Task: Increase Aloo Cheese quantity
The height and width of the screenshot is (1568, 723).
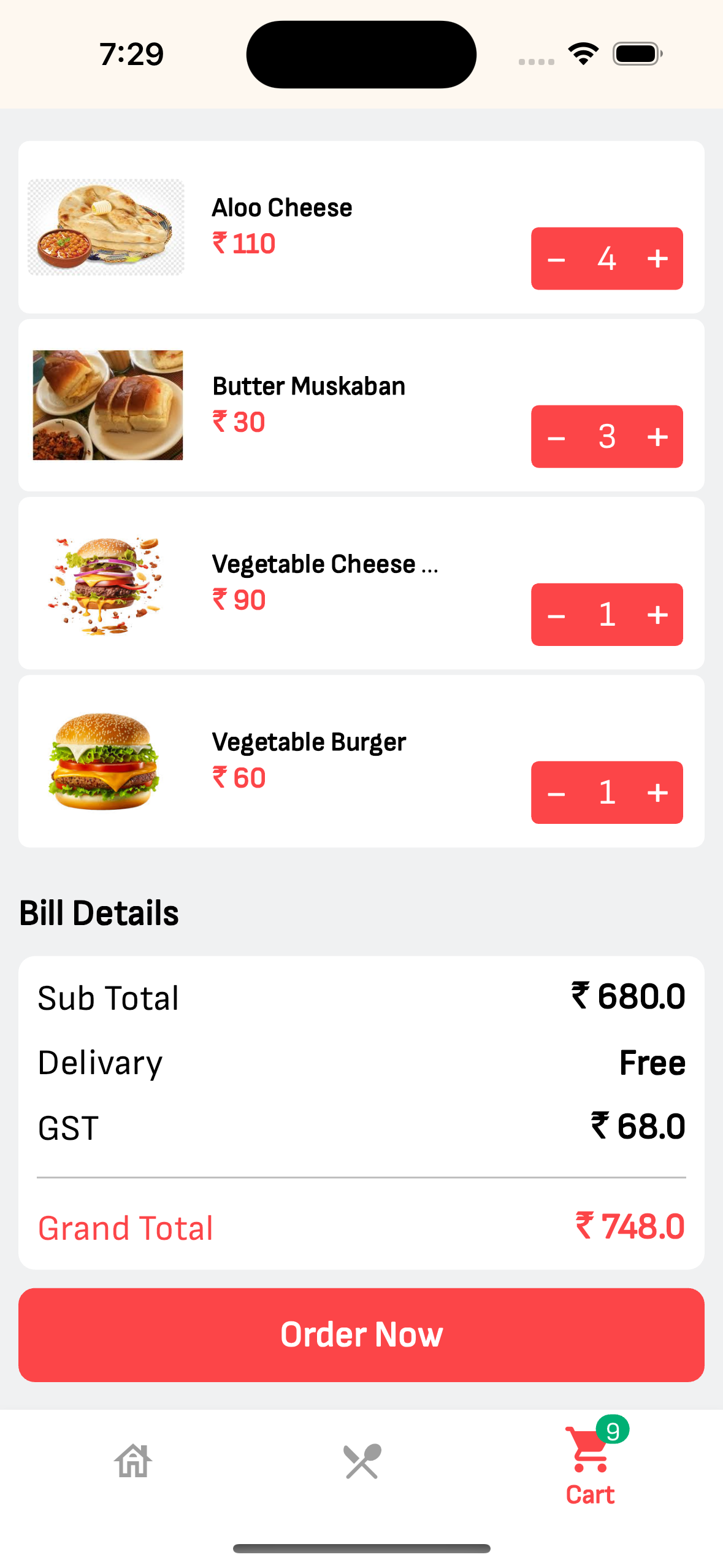Action: pyautogui.click(x=657, y=259)
